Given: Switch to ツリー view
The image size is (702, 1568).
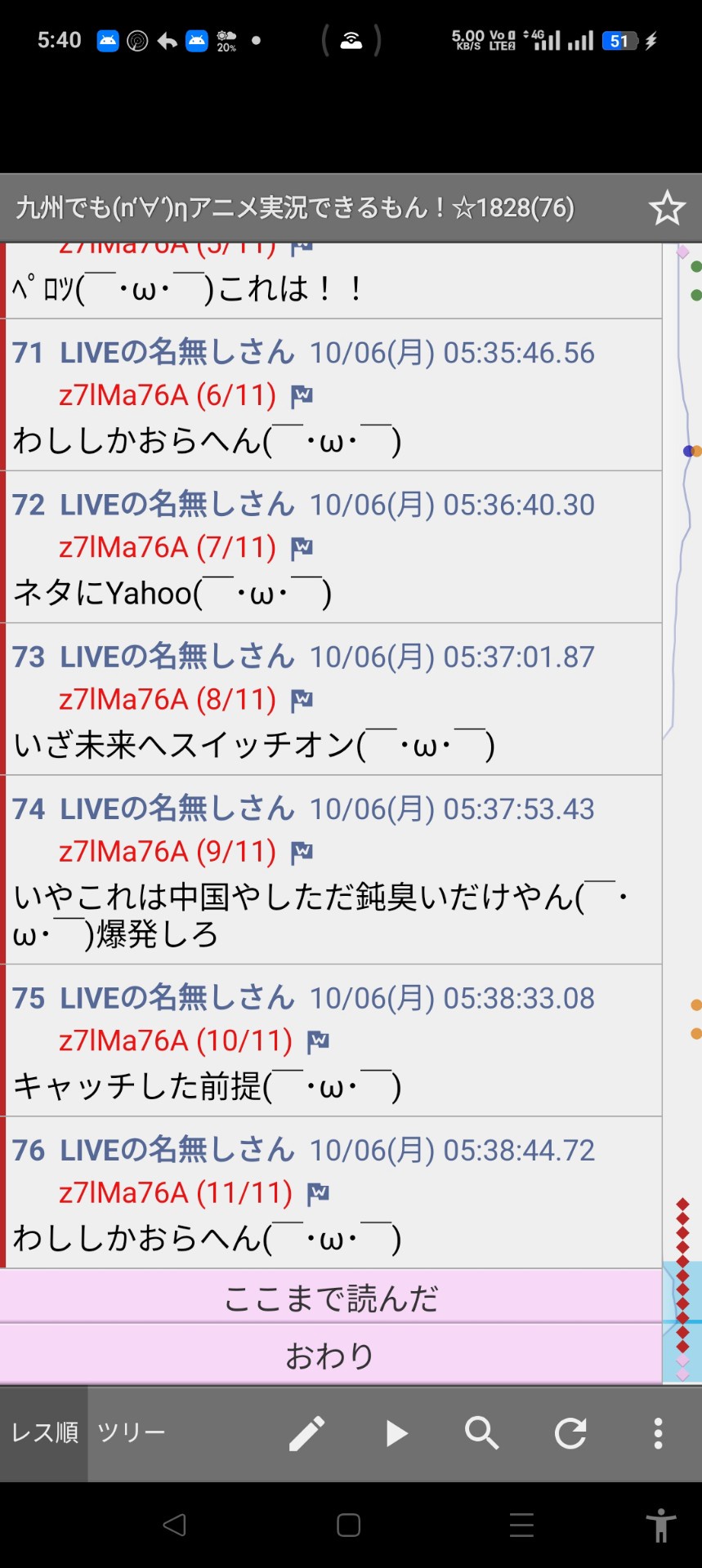Looking at the screenshot, I should tap(132, 1433).
